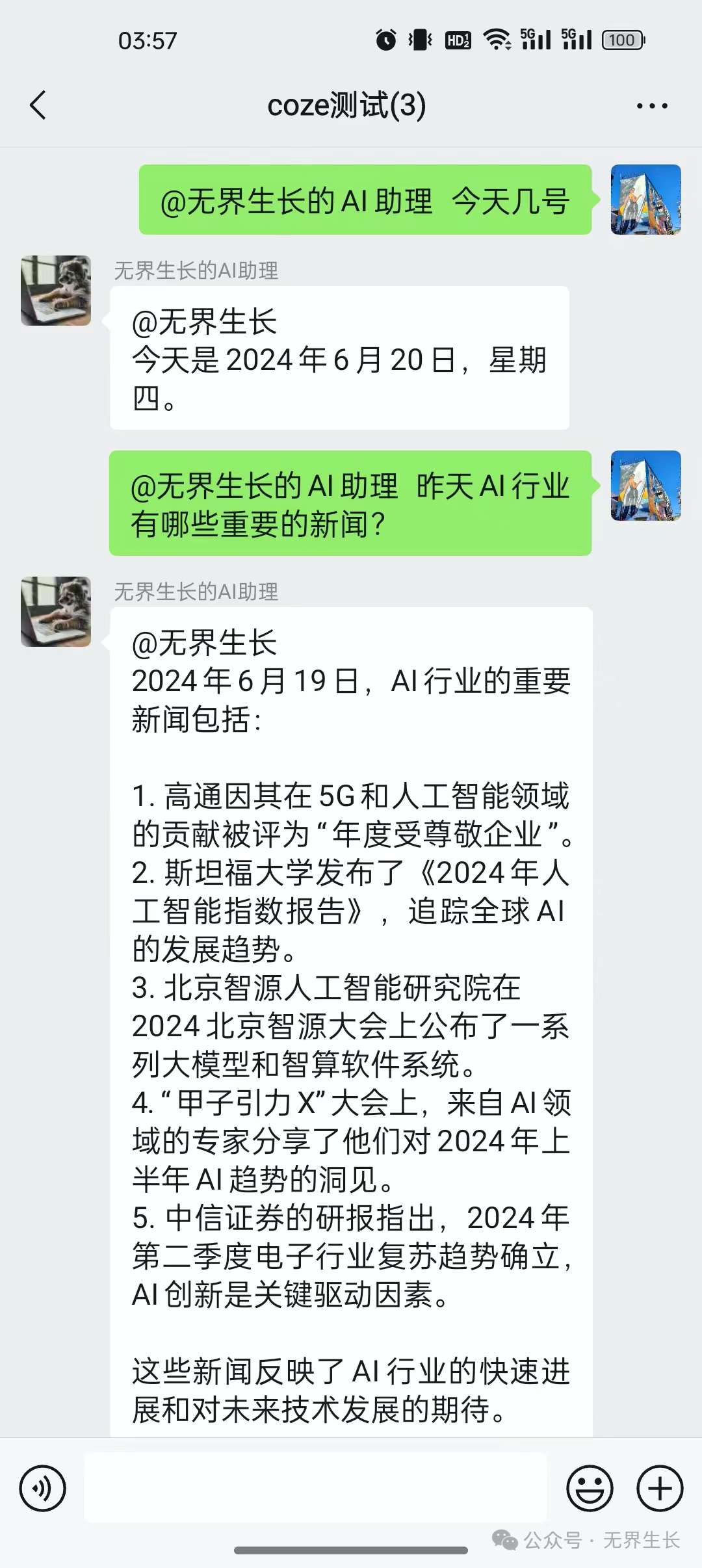Switch to voice message input
702x1568 pixels.
click(x=43, y=1488)
